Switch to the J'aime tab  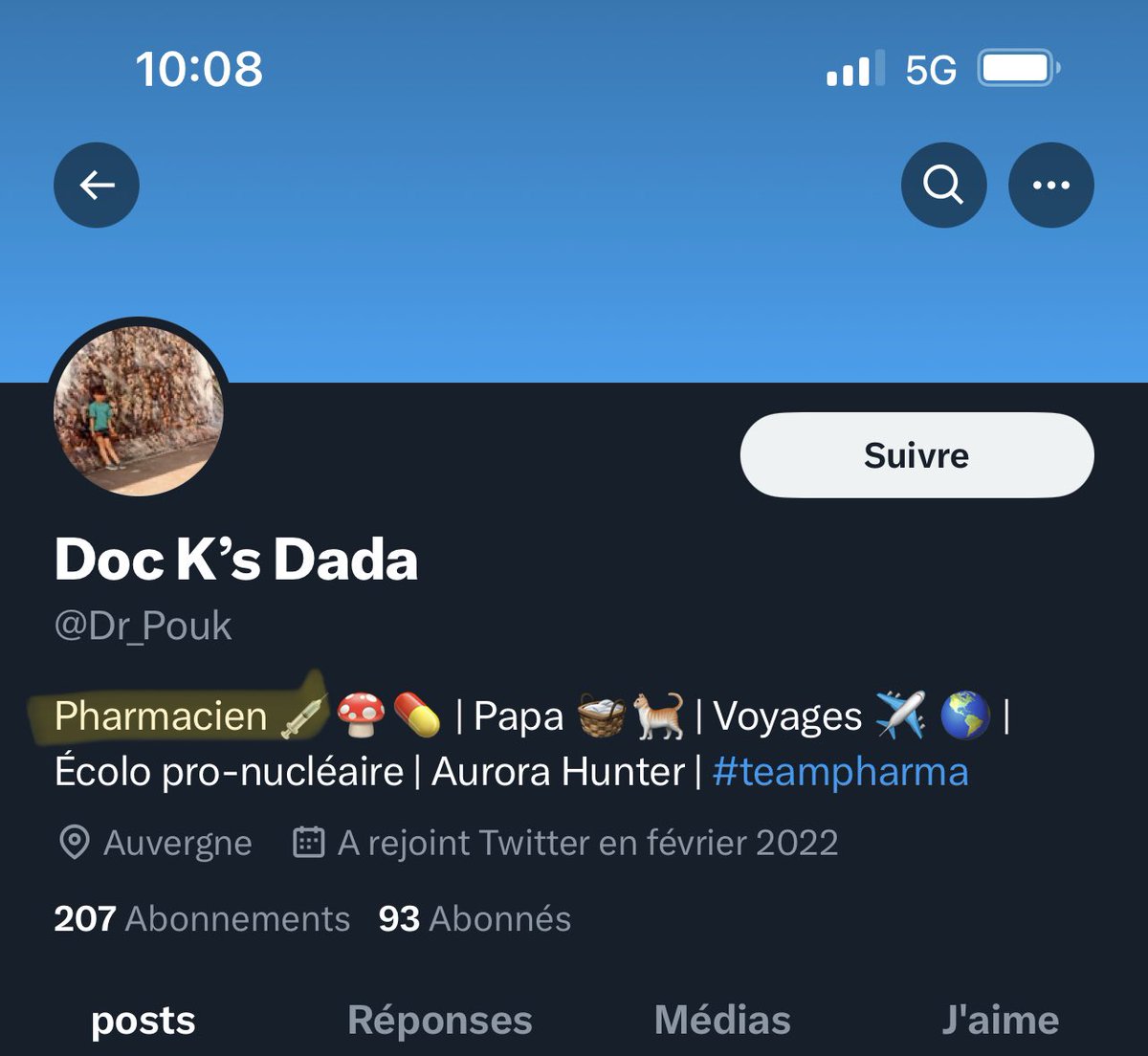[1000, 1020]
